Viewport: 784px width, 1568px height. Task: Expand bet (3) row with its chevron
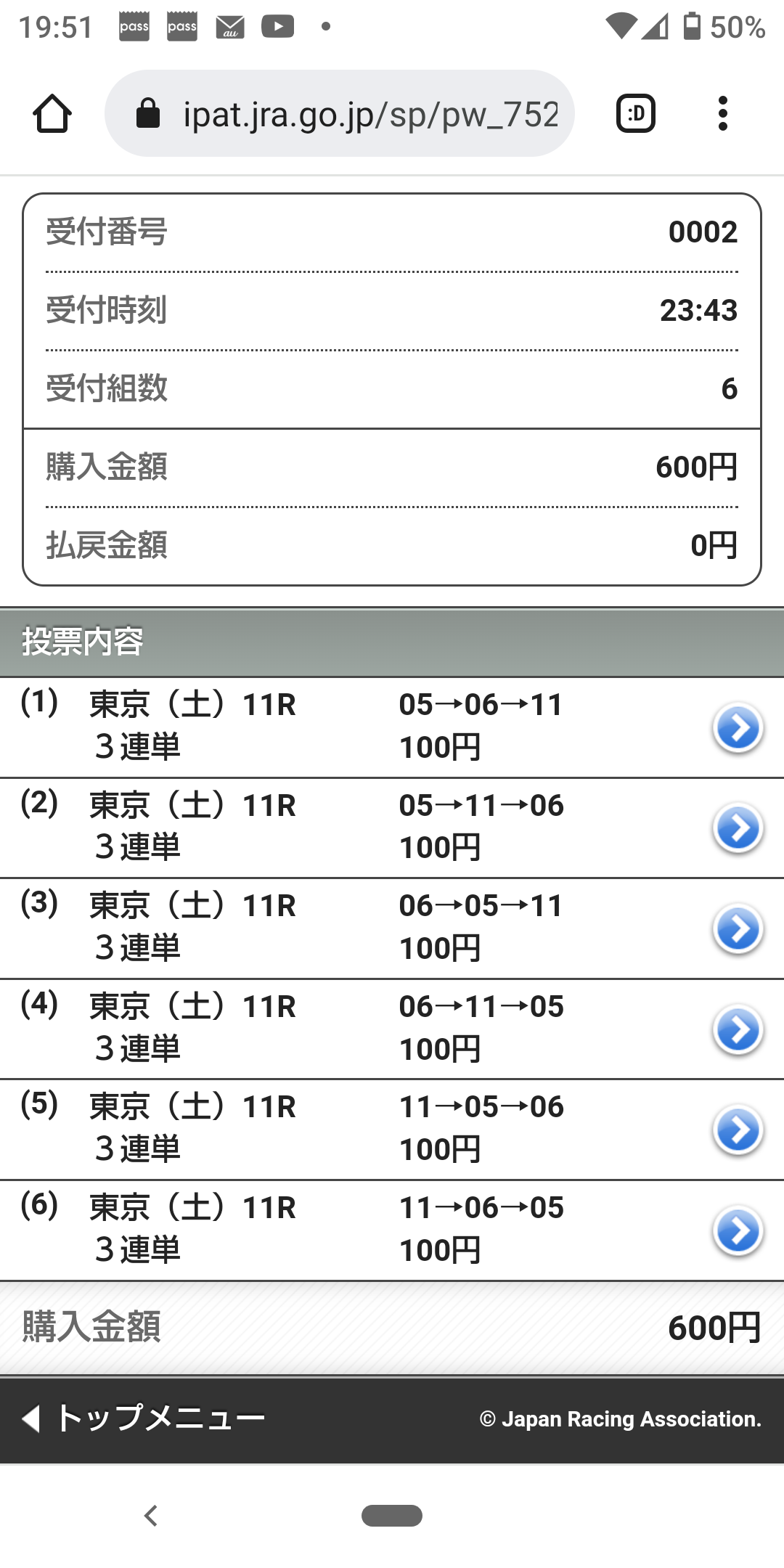(x=738, y=928)
